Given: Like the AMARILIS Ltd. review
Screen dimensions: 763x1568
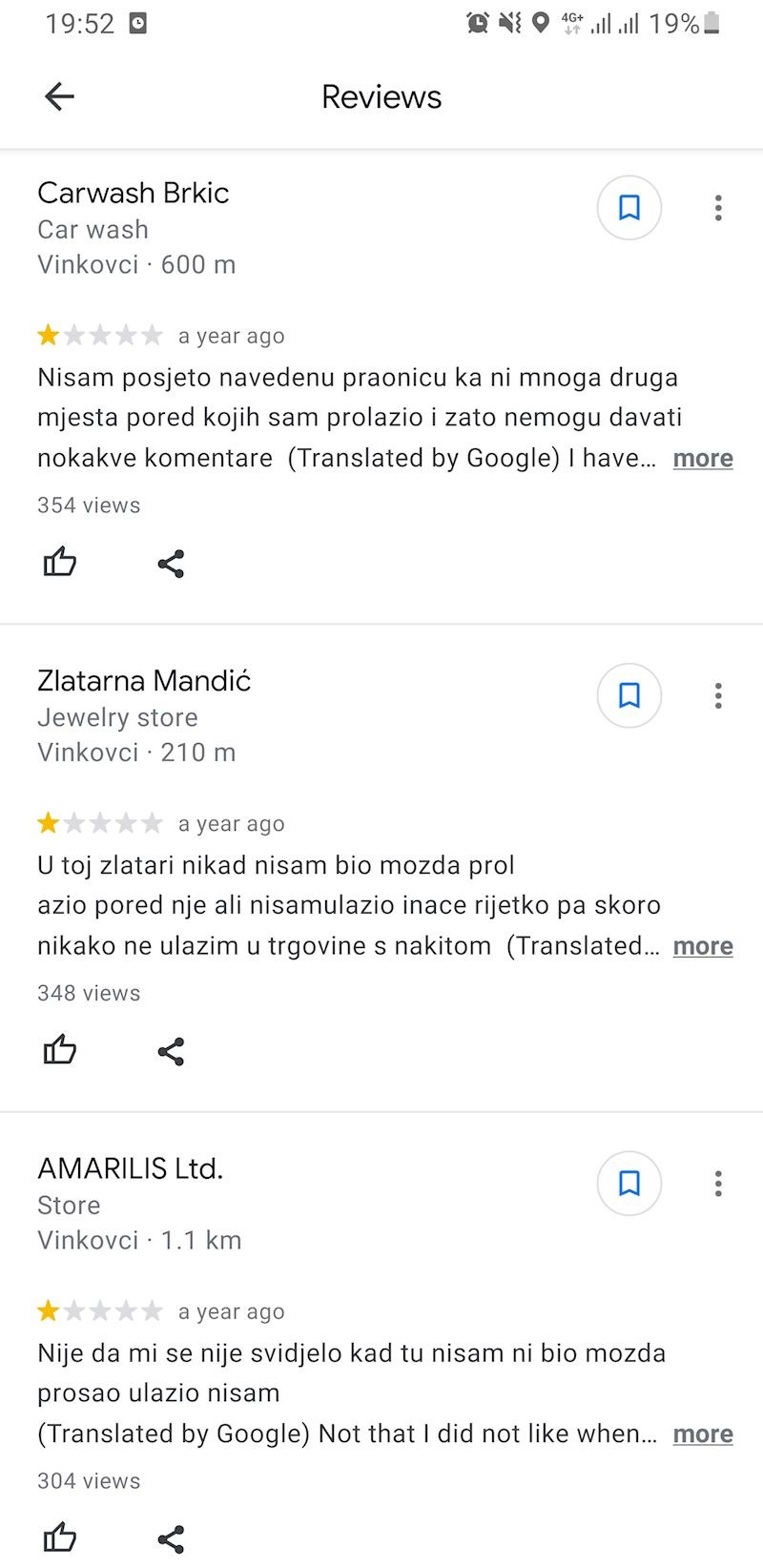Looking at the screenshot, I should (x=60, y=1538).
